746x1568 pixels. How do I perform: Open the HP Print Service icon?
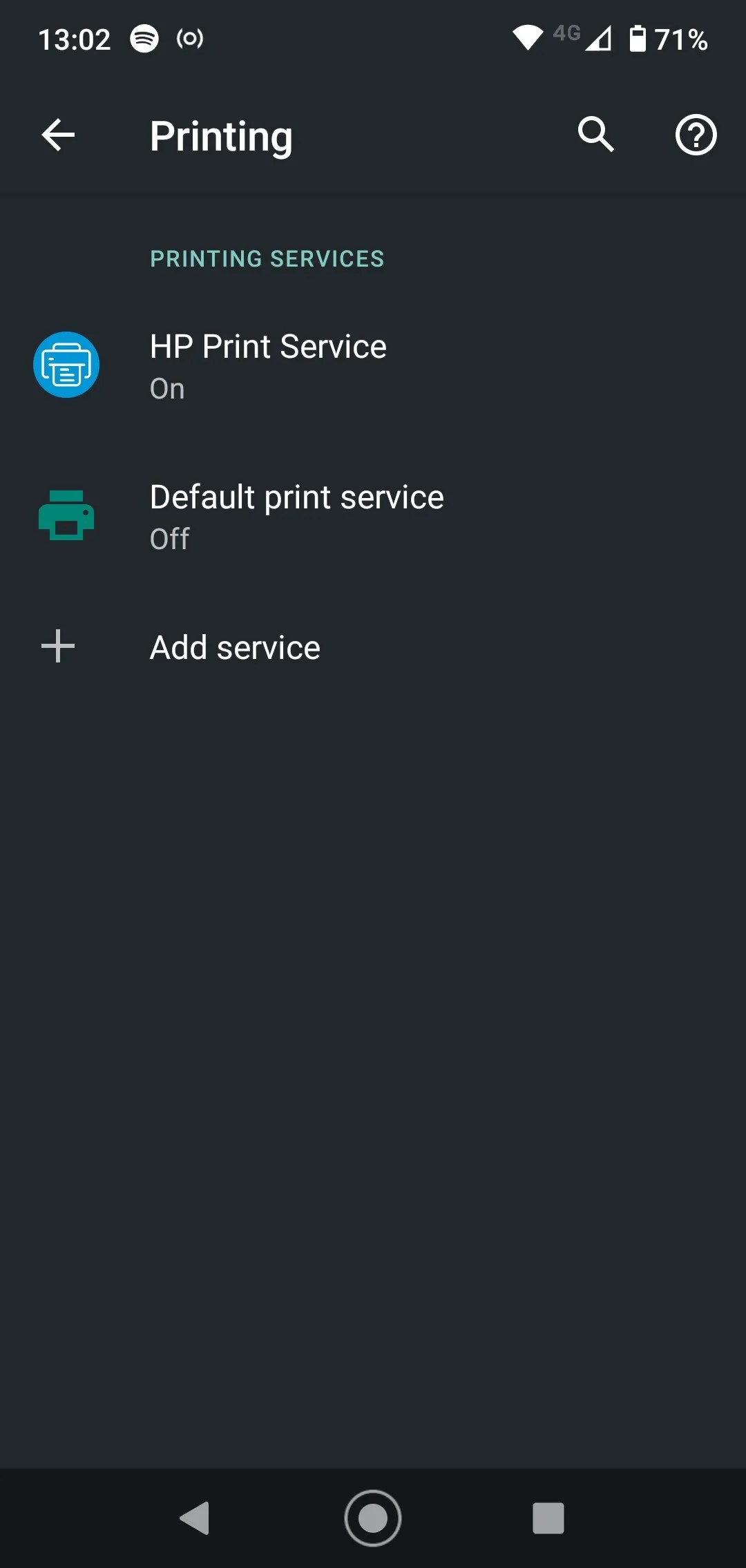[x=66, y=365]
